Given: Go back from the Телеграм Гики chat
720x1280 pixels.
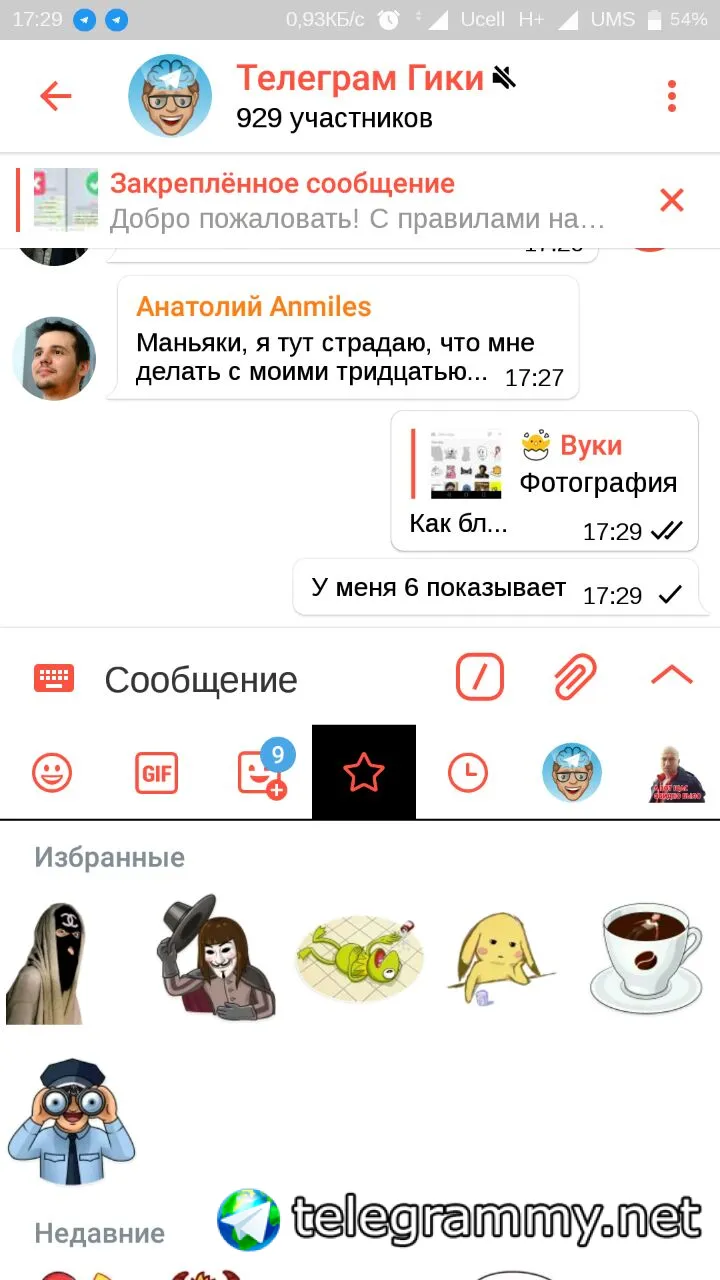Looking at the screenshot, I should coord(56,96).
